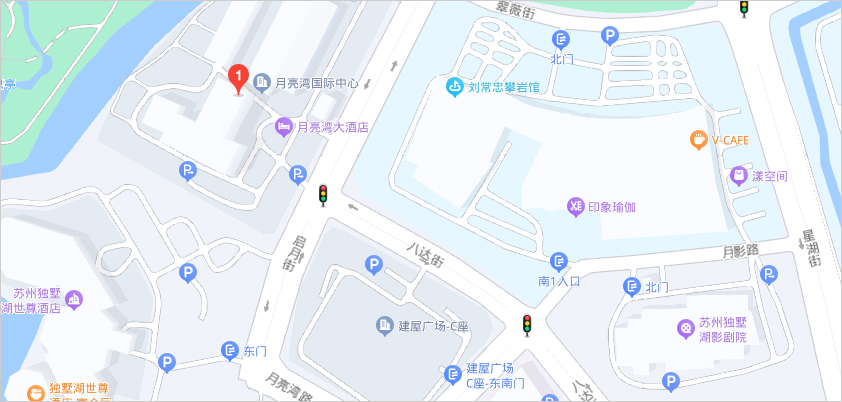The width and height of the screenshot is (842, 402).
Task: Tap the red location pin numbered 1
Action: click(x=239, y=76)
